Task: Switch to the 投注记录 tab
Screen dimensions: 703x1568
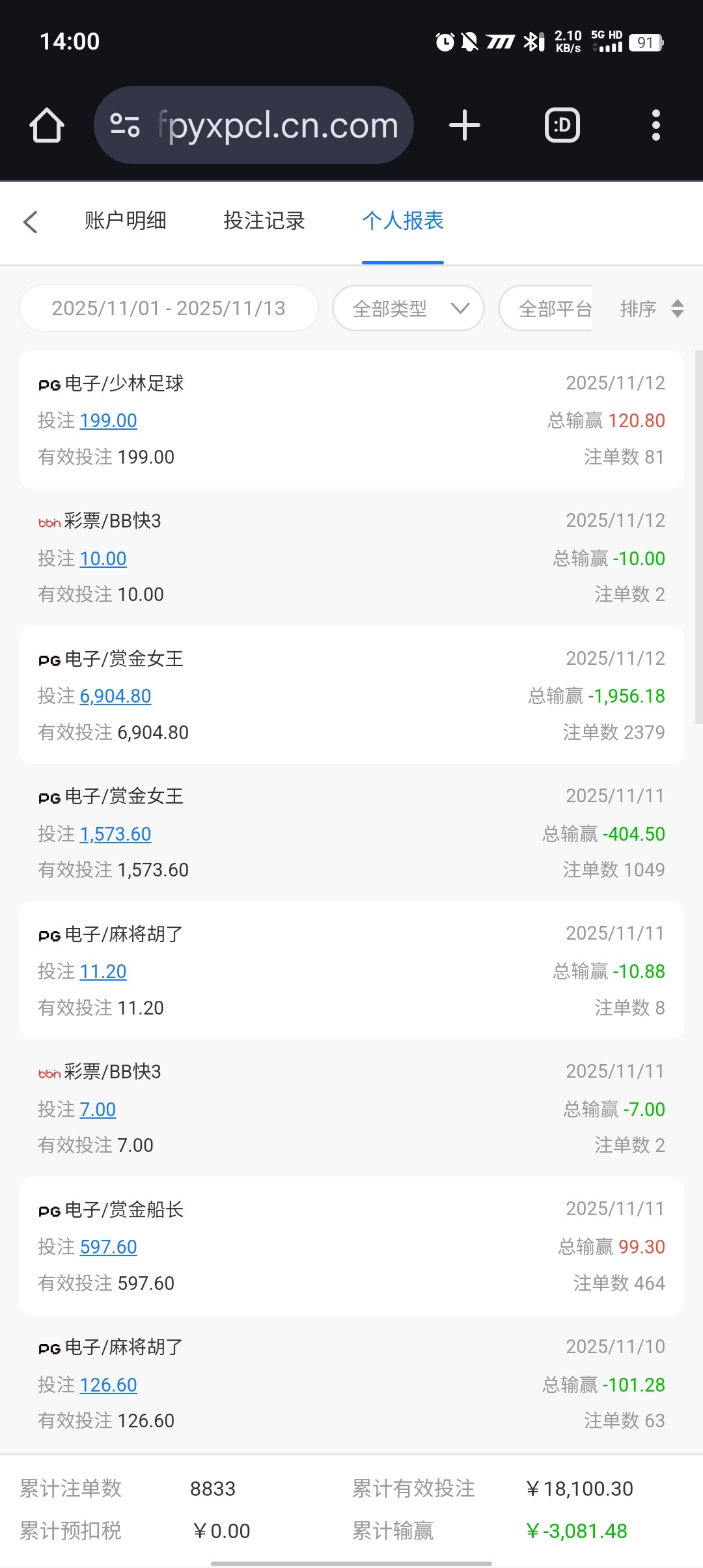Action: click(x=264, y=221)
